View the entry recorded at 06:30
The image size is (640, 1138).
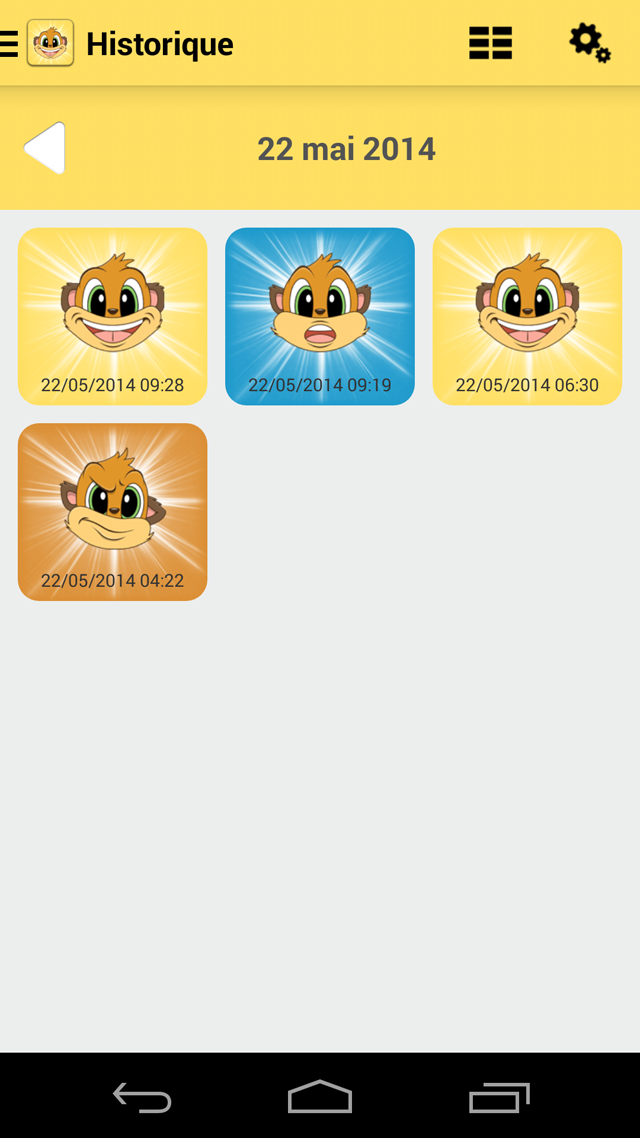527,316
